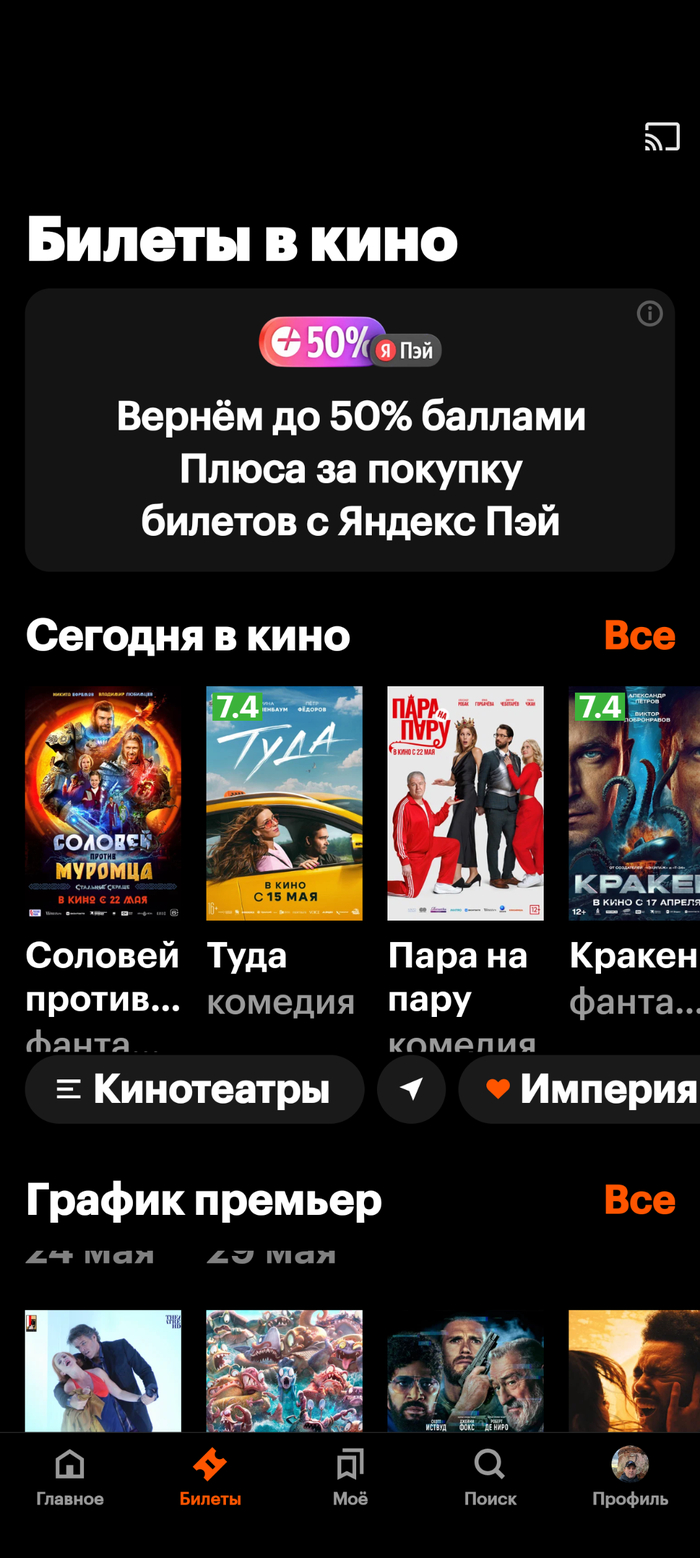
Task: Tap the location arrow chip
Action: 411,1089
